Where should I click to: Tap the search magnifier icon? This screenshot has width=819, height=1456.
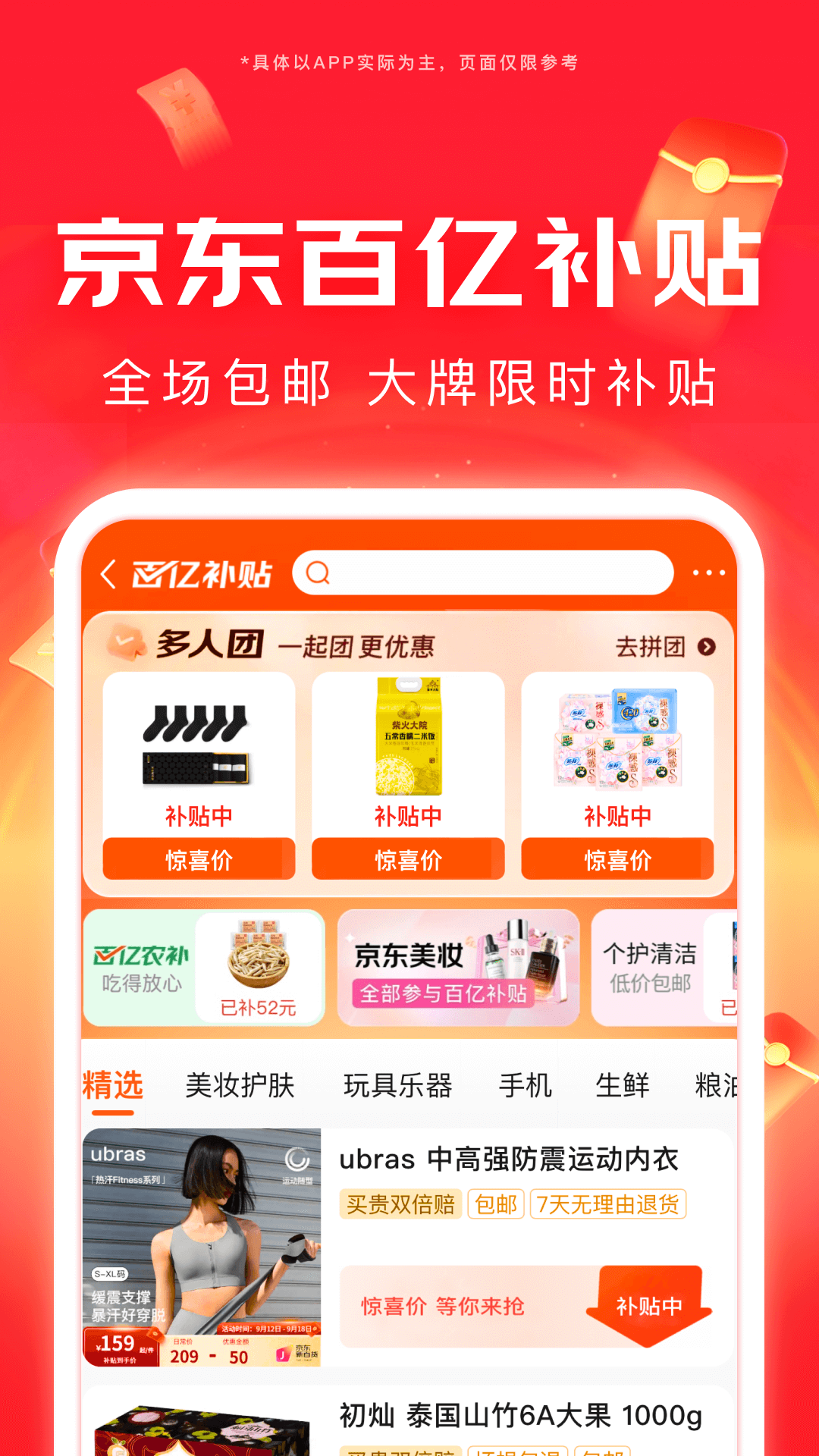[318, 574]
